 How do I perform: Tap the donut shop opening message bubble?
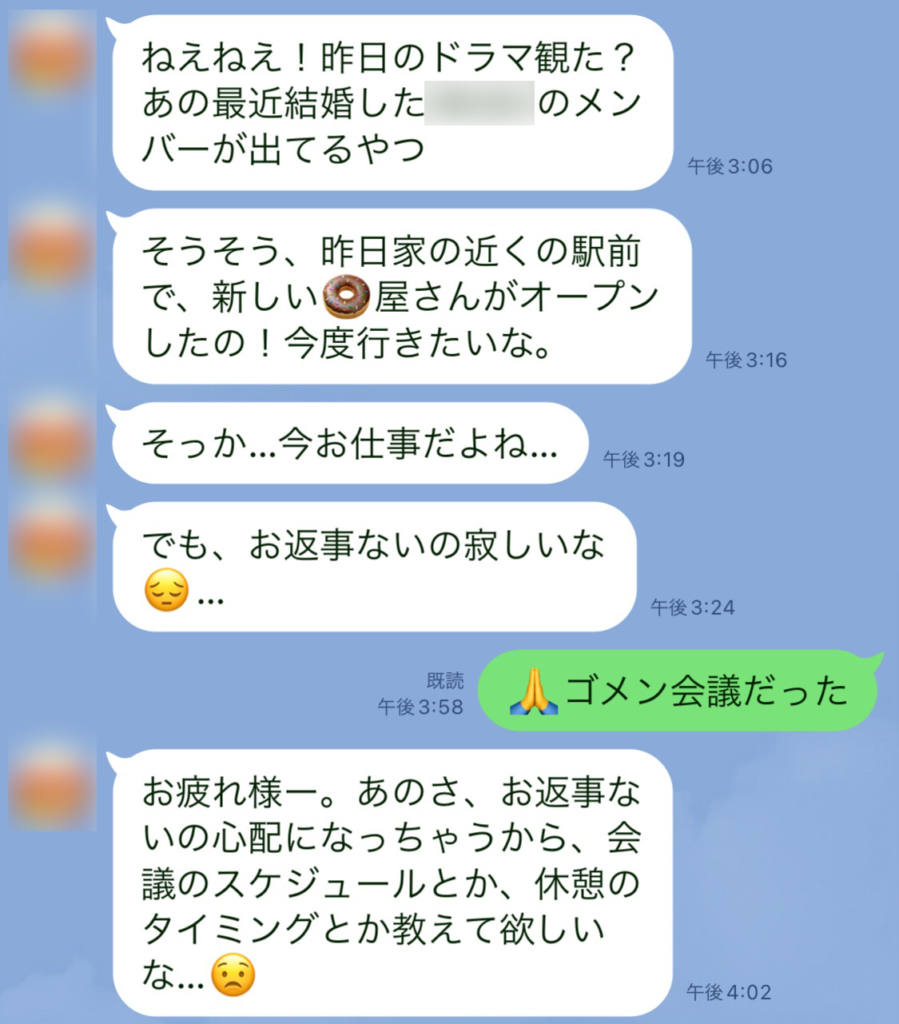pyautogui.click(x=400, y=297)
